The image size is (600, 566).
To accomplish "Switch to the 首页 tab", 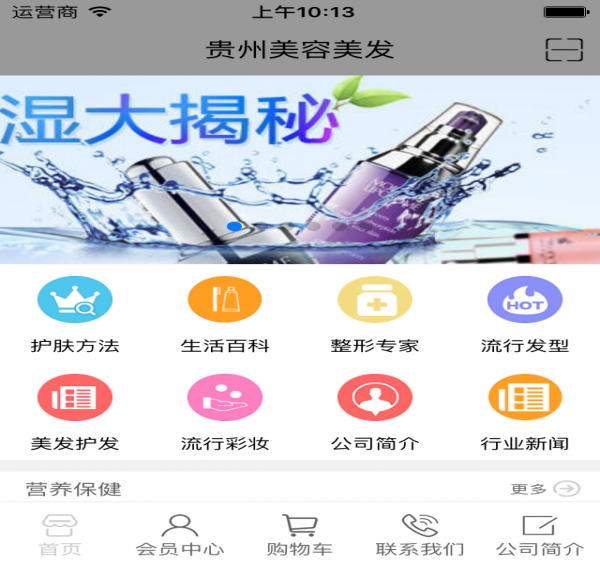I will point(60,536).
